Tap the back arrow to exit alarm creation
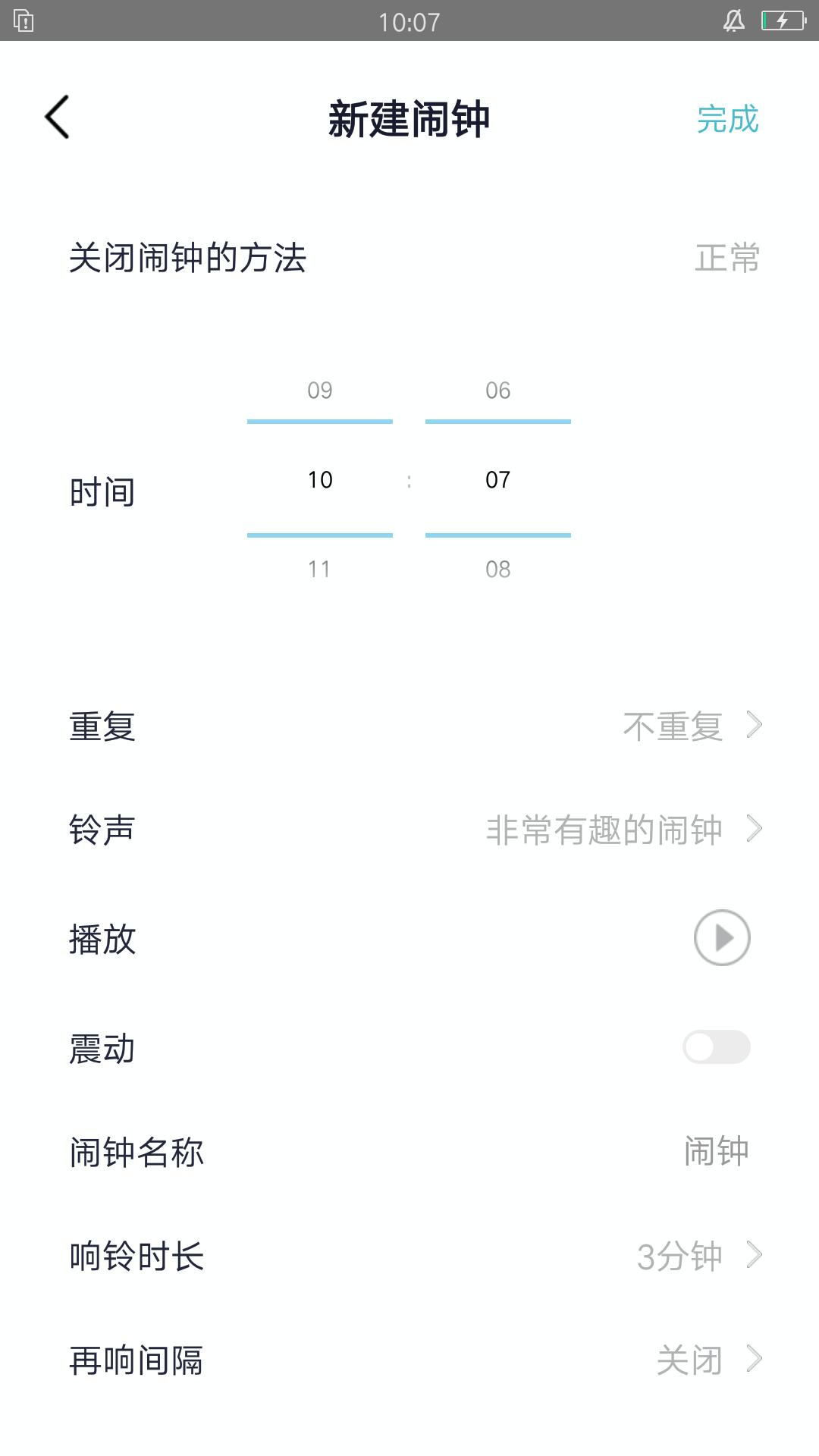This screenshot has width=819, height=1456. click(x=58, y=118)
